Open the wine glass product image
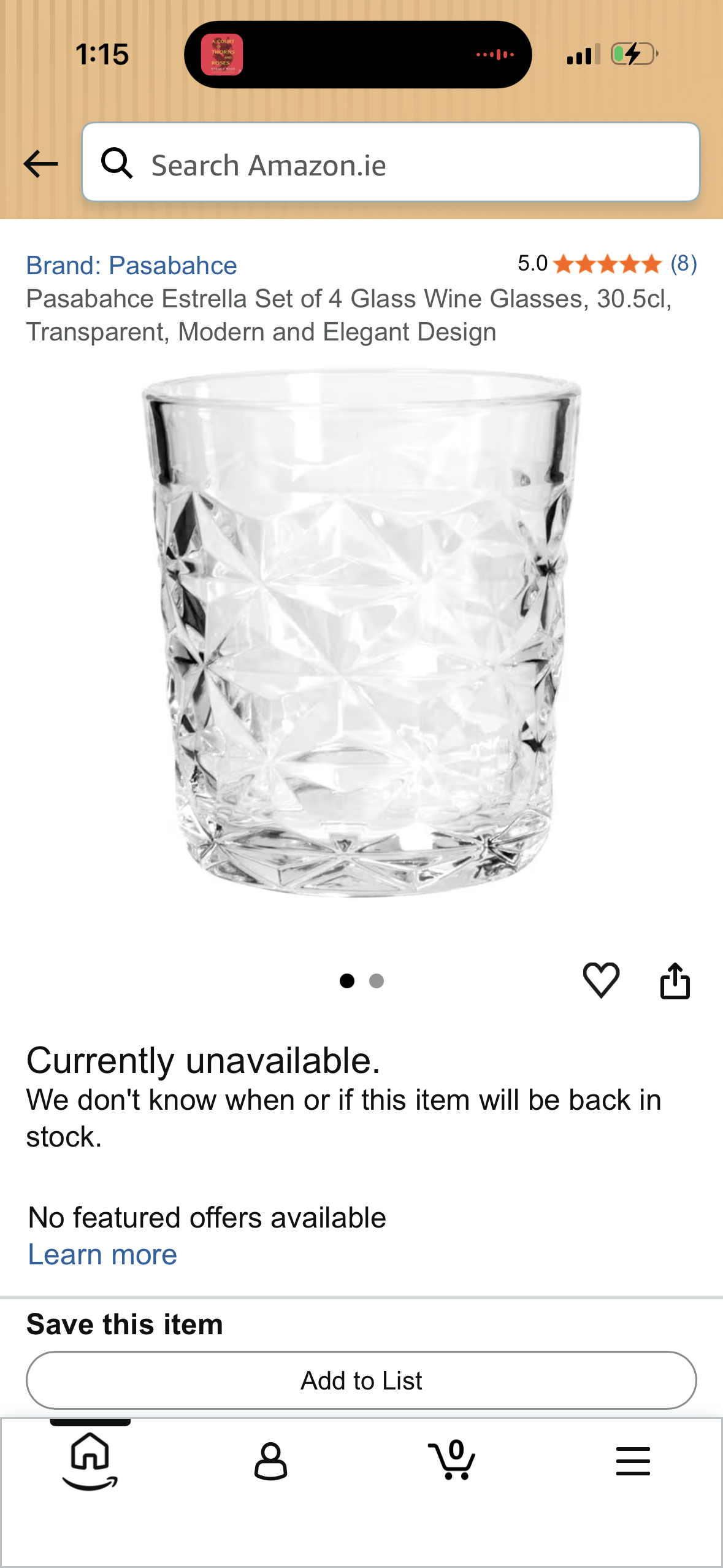 (361, 634)
